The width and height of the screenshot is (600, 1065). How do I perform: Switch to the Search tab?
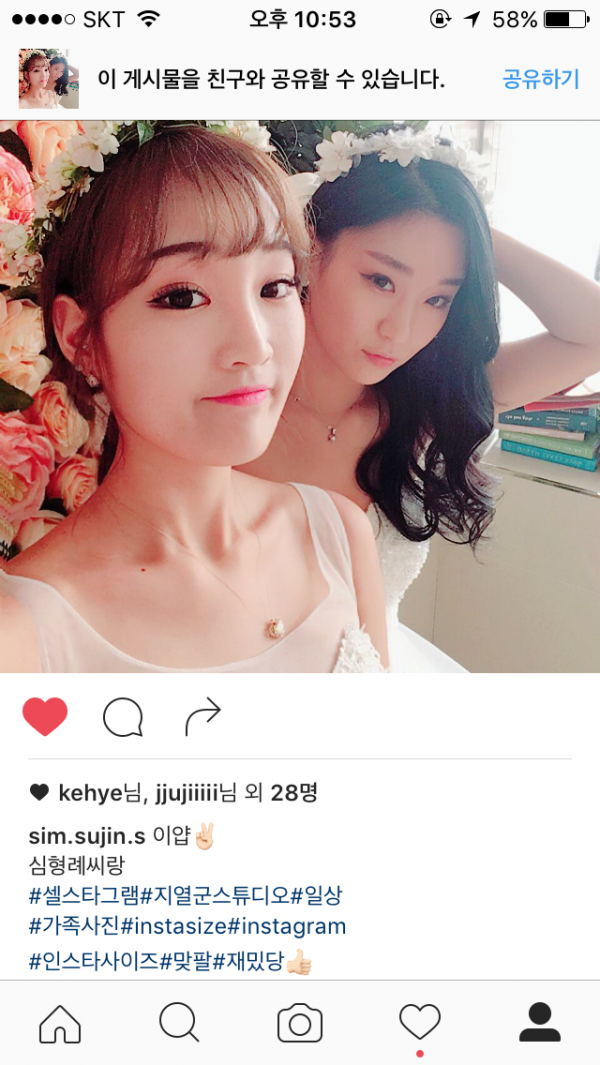click(180, 1023)
